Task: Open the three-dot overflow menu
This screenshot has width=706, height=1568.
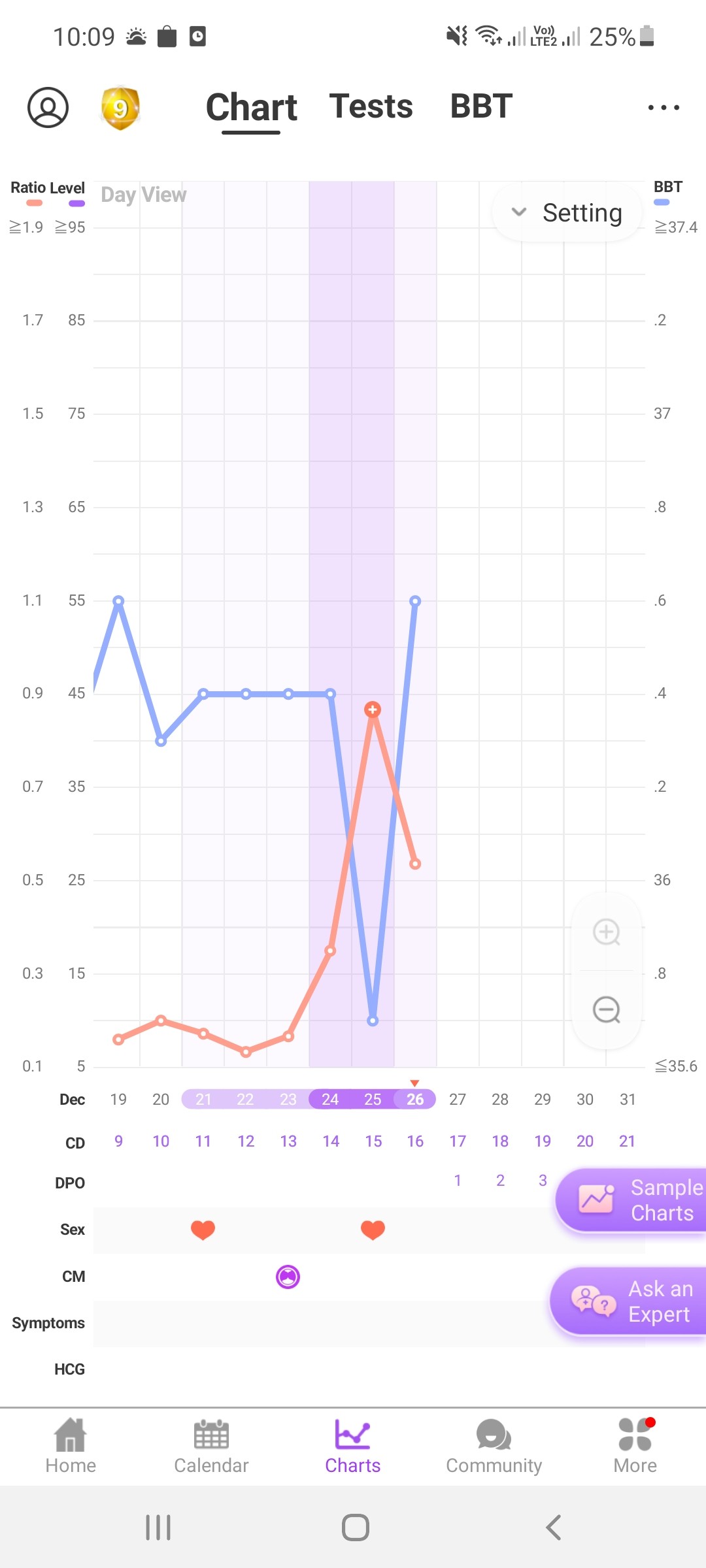Action: tap(664, 108)
